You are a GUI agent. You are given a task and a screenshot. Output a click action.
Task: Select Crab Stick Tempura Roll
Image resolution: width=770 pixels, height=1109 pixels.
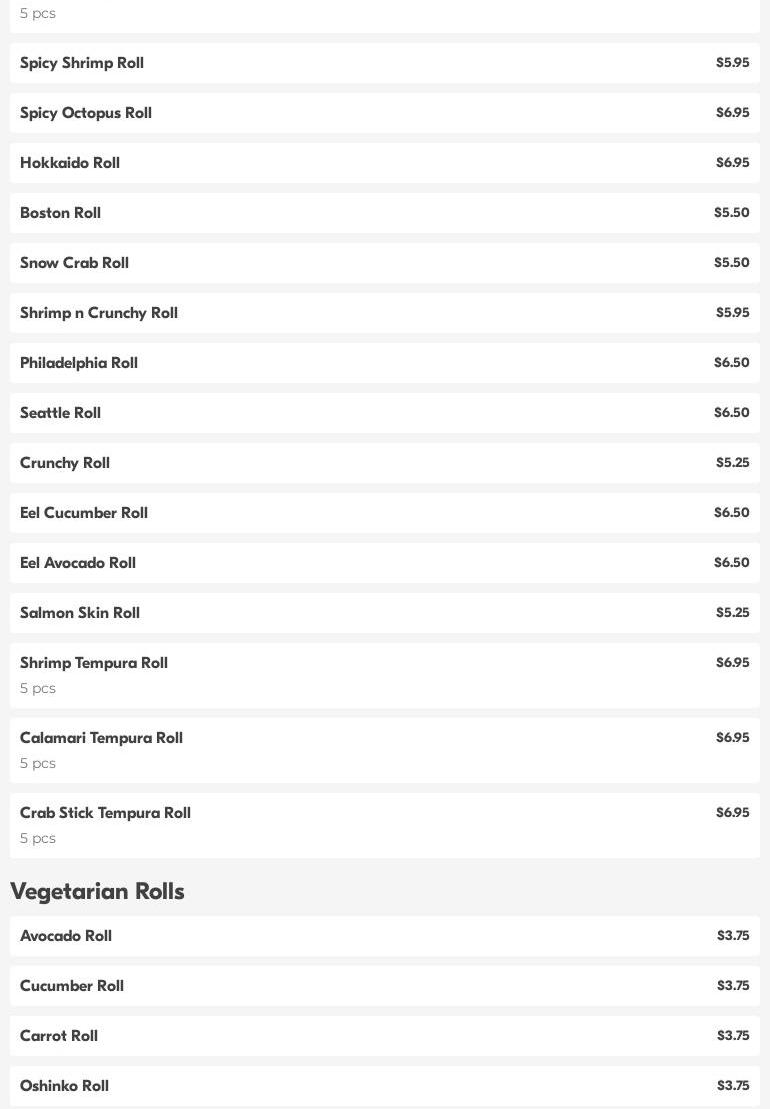pyautogui.click(x=384, y=825)
